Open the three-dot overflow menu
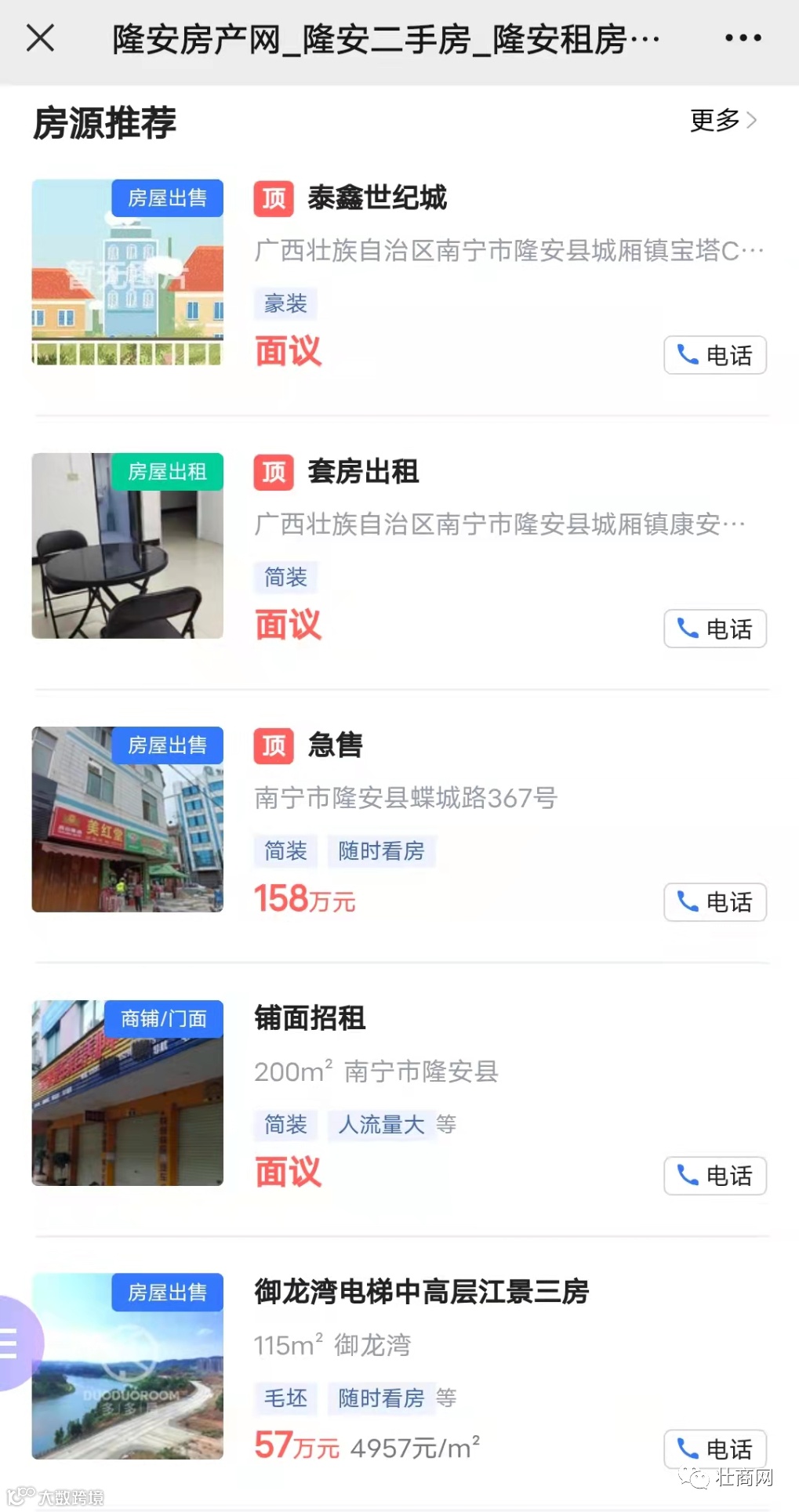Viewport: 799px width, 1512px height. 742,38
